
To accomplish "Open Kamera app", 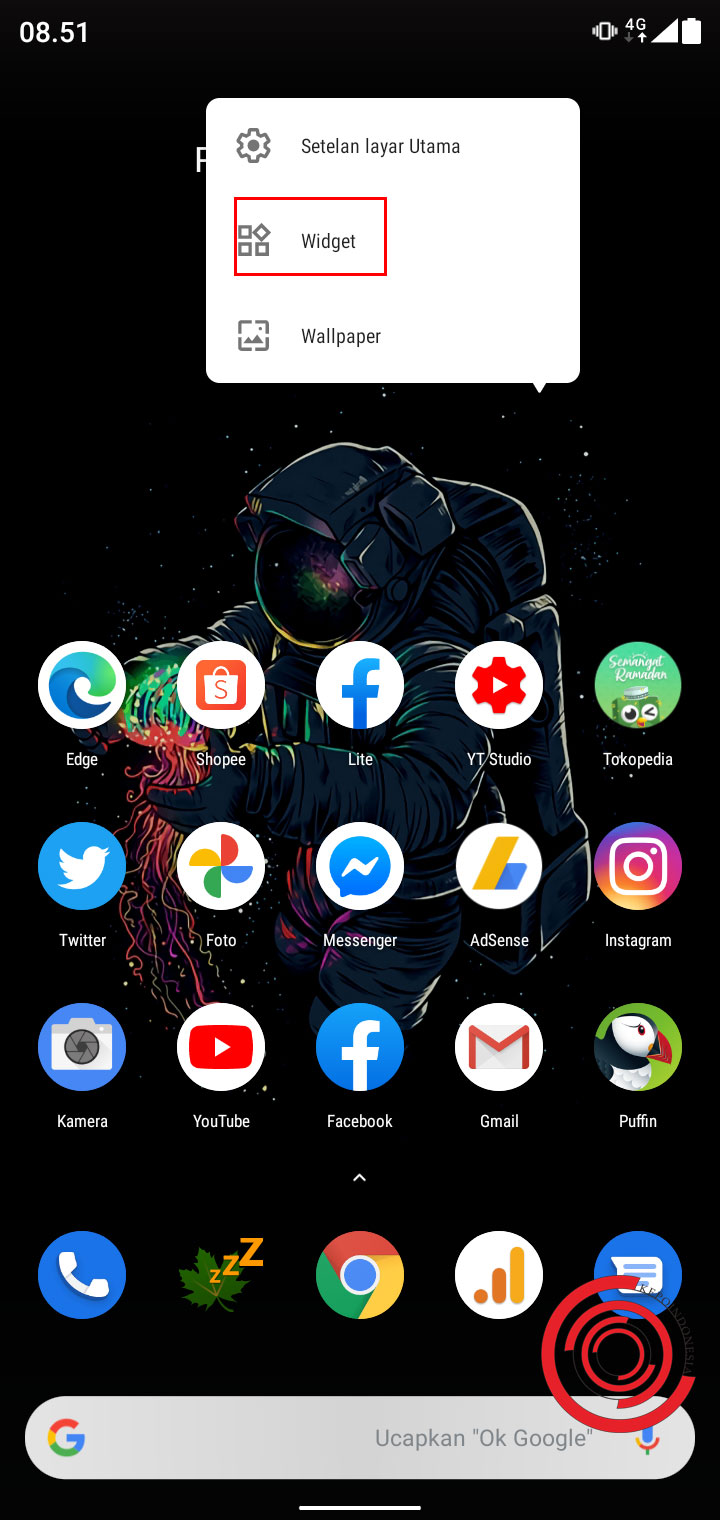I will pyautogui.click(x=82, y=1048).
